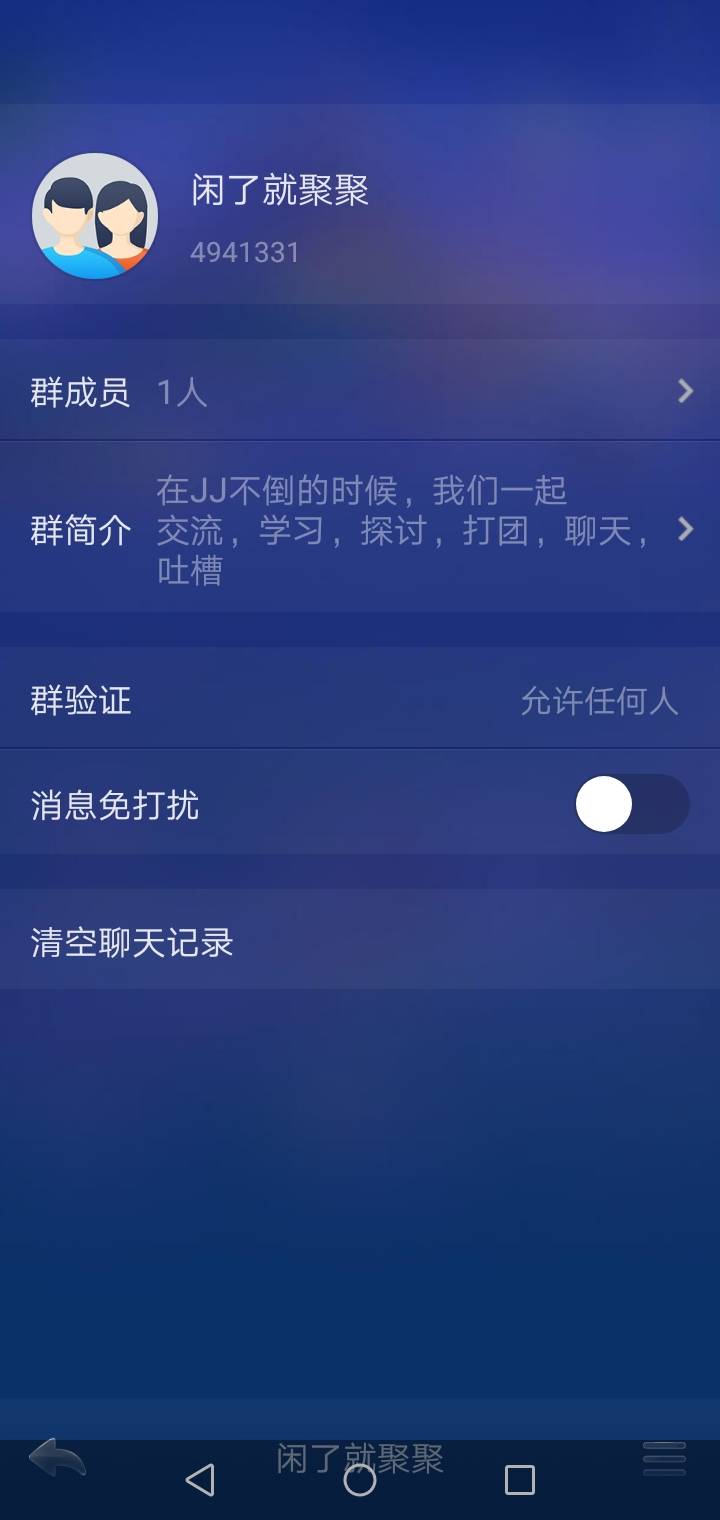Viewport: 720px width, 1520px height.
Task: Open the 群成员 1人 row
Action: point(360,392)
